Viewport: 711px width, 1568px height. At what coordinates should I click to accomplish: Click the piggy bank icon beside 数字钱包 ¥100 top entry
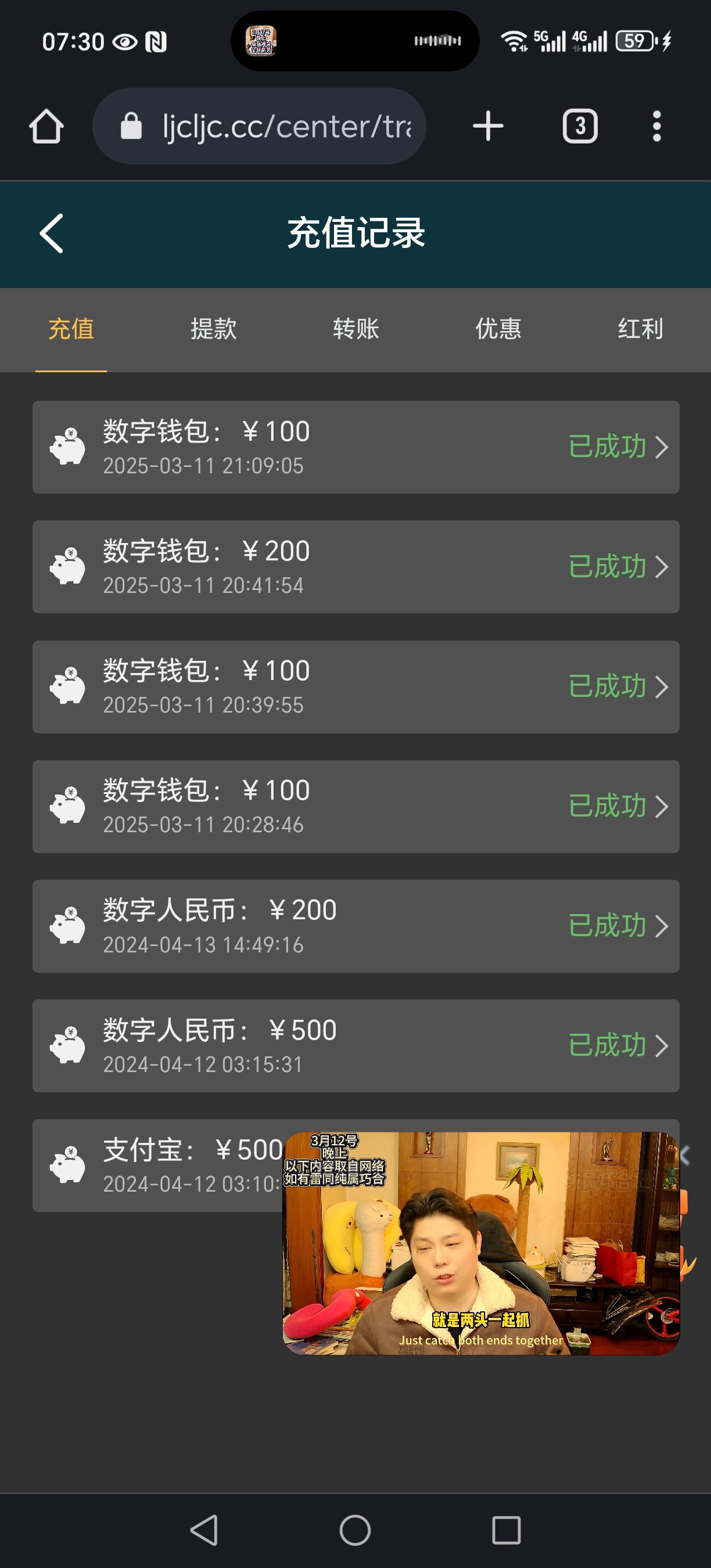69,445
